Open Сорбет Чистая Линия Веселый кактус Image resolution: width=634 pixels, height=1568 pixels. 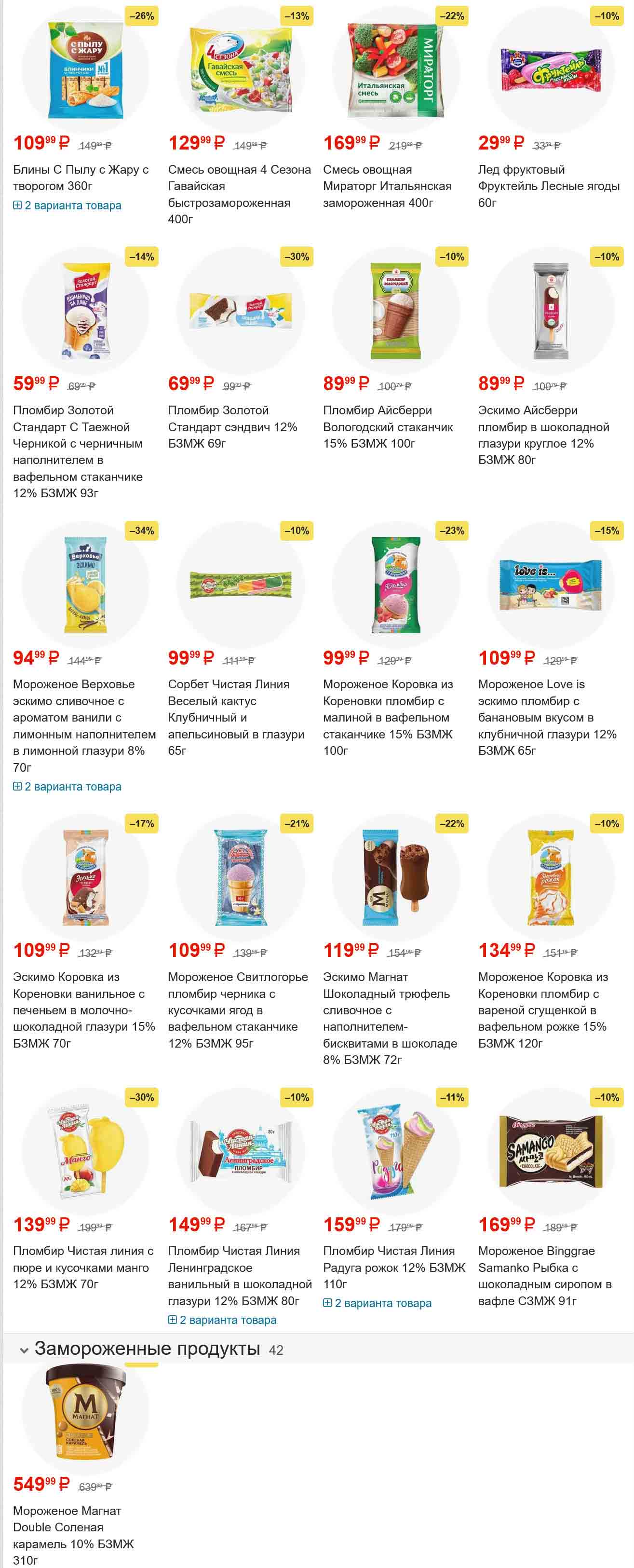236,717
